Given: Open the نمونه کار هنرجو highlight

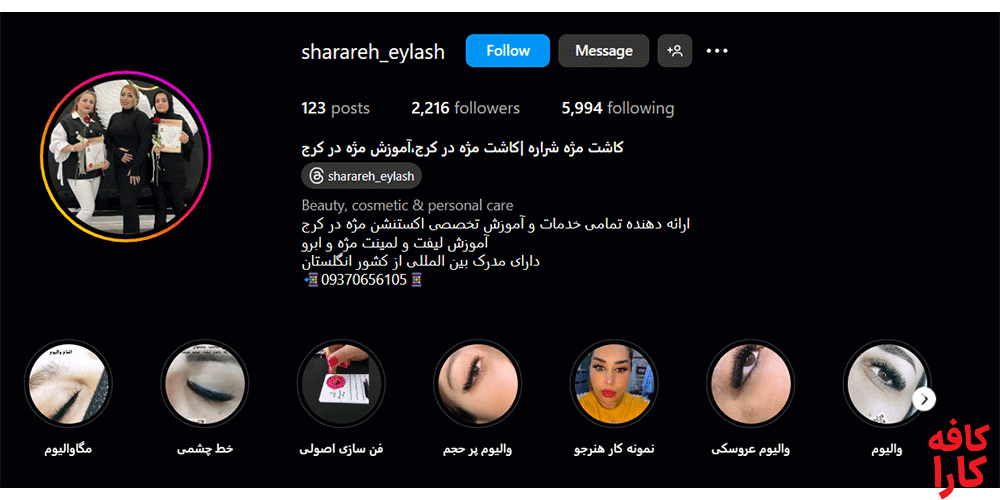Looking at the screenshot, I should (614, 384).
